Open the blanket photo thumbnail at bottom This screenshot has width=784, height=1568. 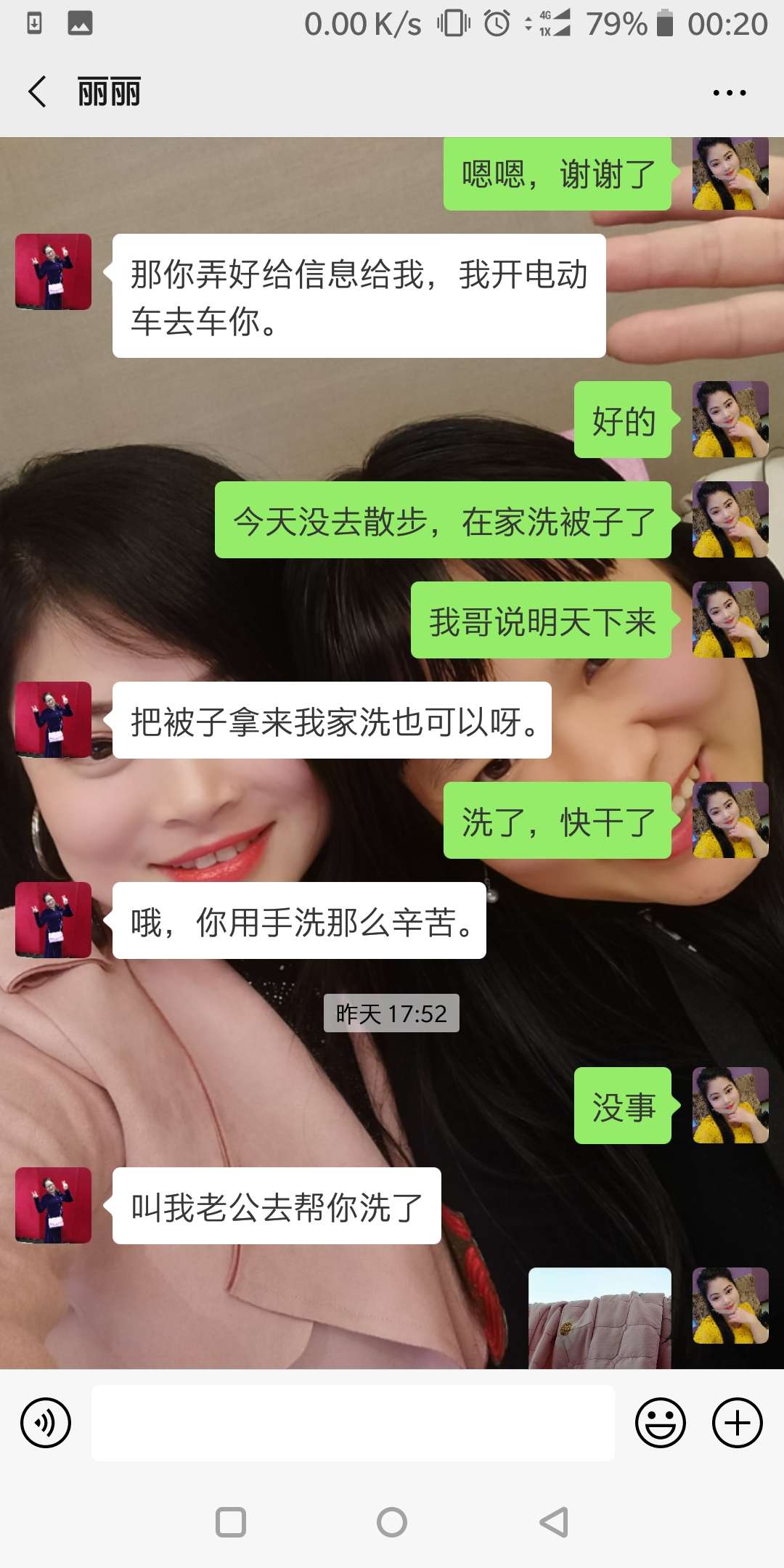[x=601, y=1318]
